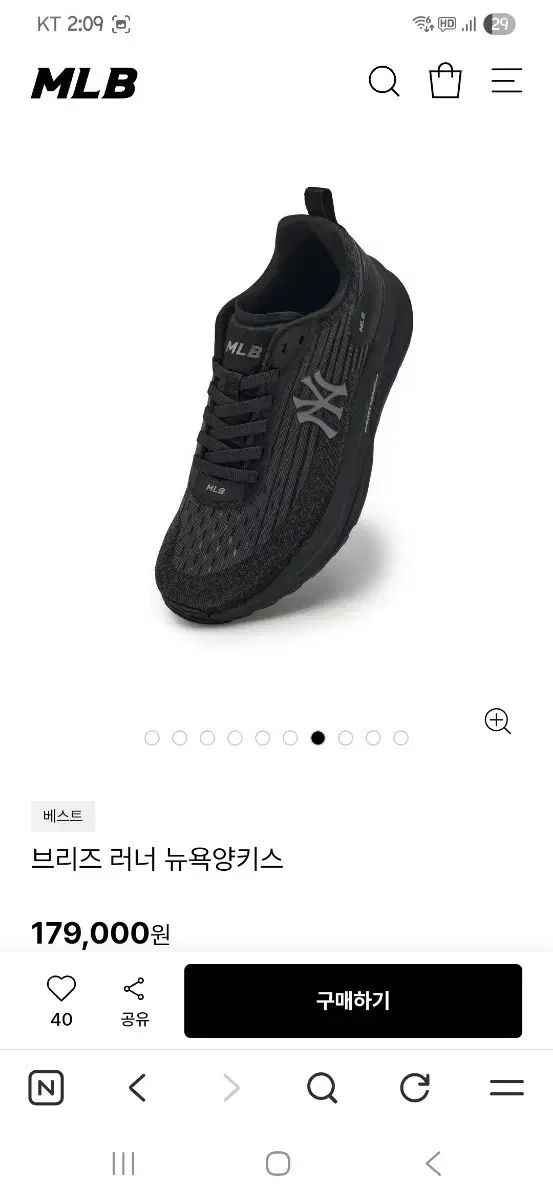Open the browser menu at bottom right
Screen dimensions: 553x1200
(507, 1088)
